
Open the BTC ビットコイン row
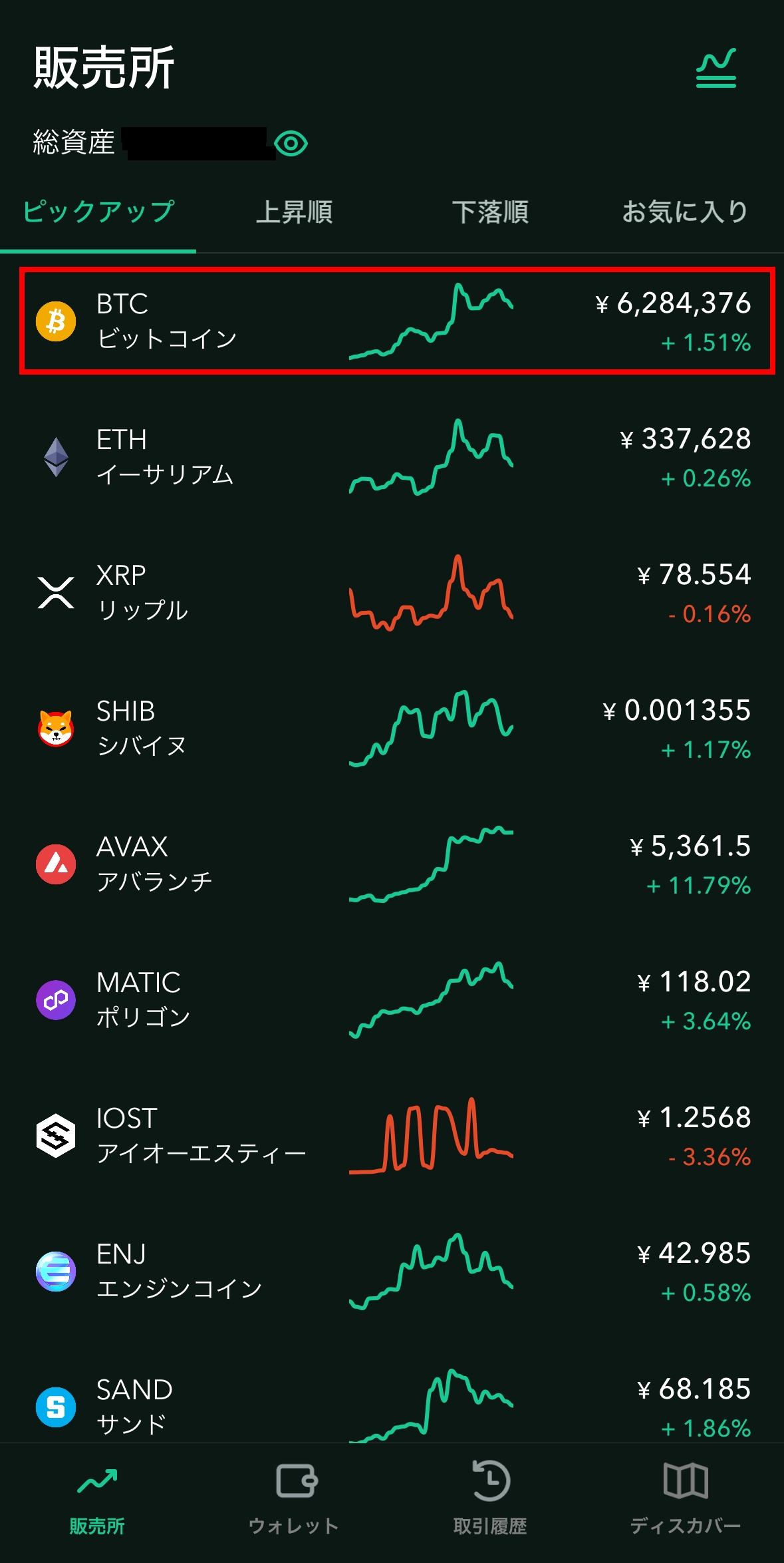pyautogui.click(x=396, y=321)
